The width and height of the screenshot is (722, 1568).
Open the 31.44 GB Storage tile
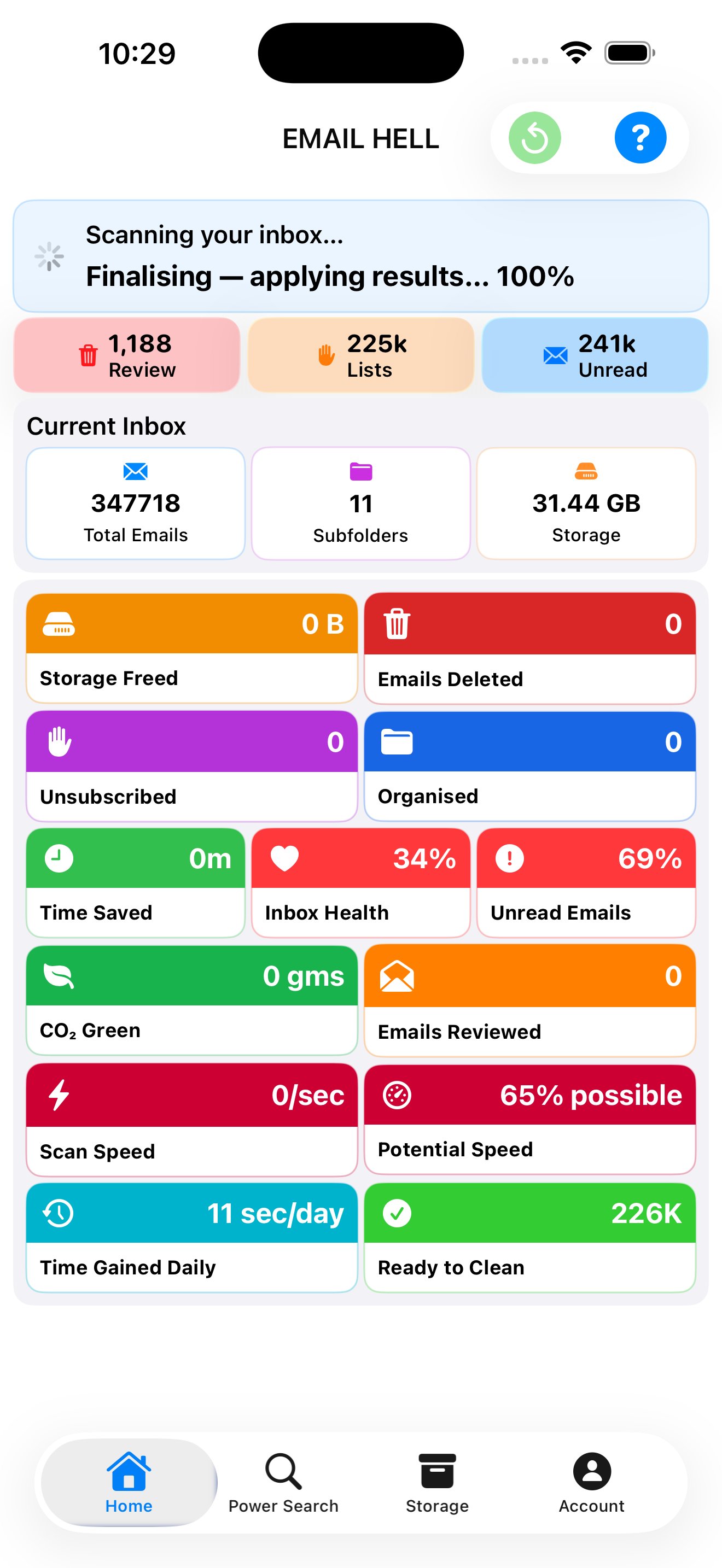pyautogui.click(x=586, y=504)
